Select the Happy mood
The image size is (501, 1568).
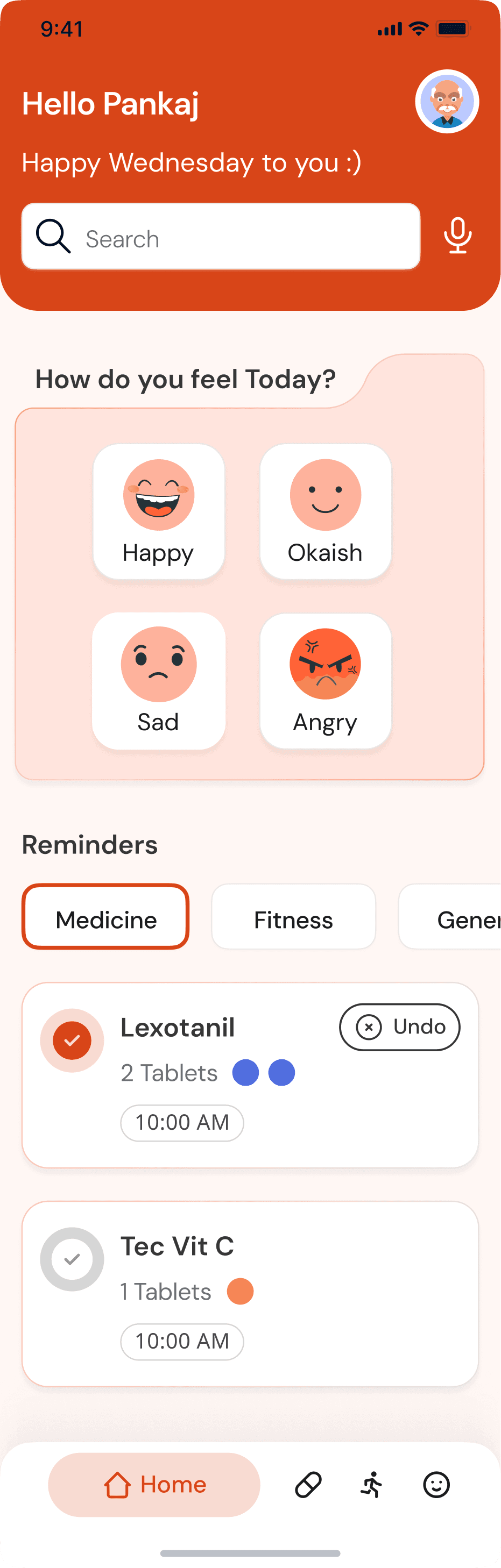click(x=158, y=511)
